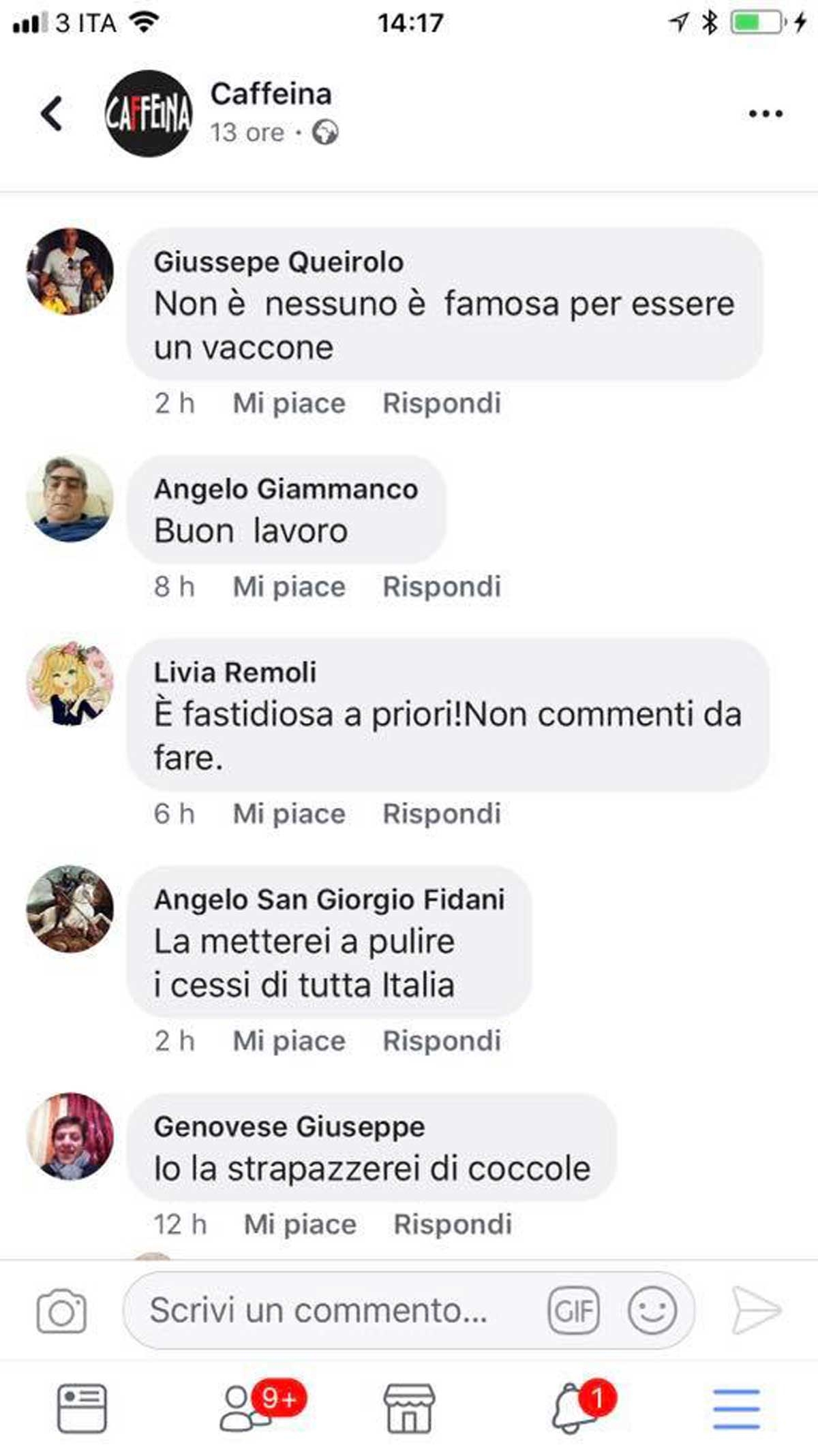The width and height of the screenshot is (818, 1456).
Task: Focus the 'Scrivi un commento' field
Action: [327, 1310]
